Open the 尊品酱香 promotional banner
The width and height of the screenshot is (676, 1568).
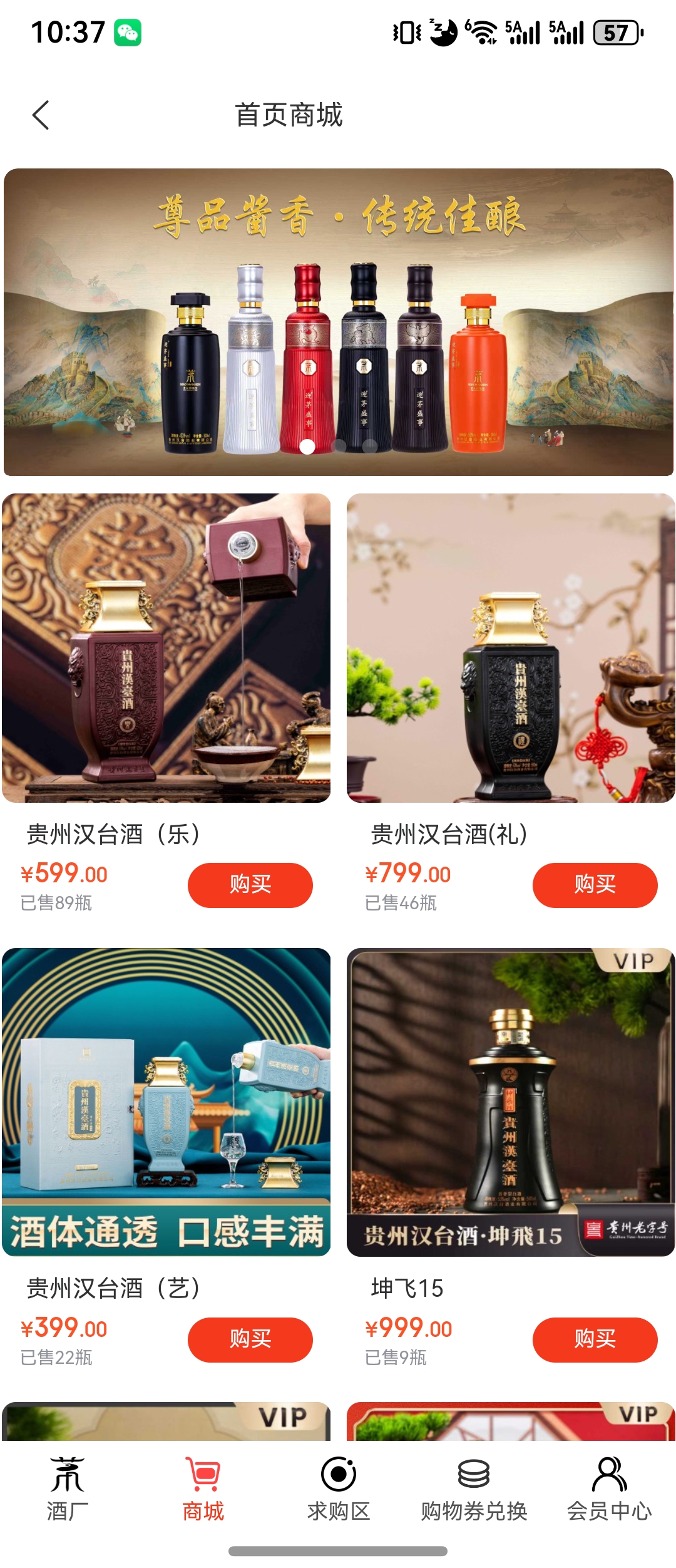point(338,322)
